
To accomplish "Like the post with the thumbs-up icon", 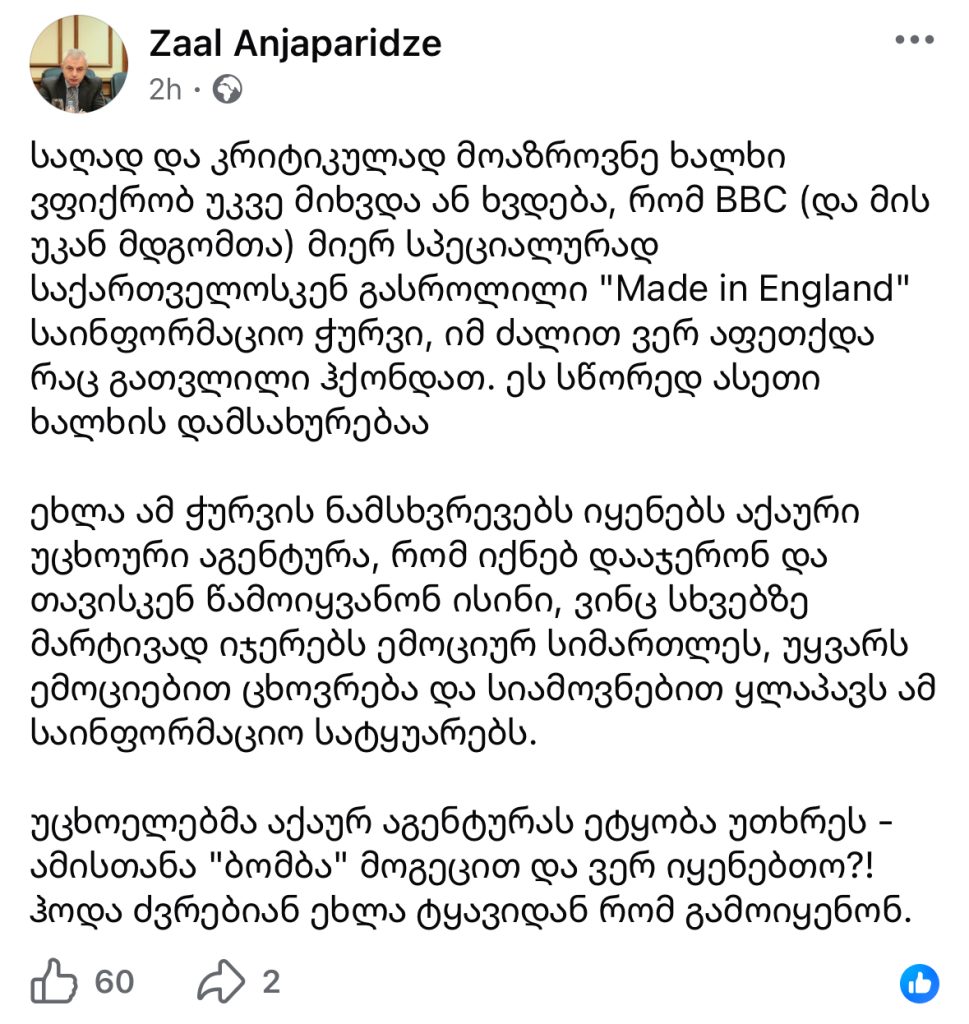I will pos(55,982).
